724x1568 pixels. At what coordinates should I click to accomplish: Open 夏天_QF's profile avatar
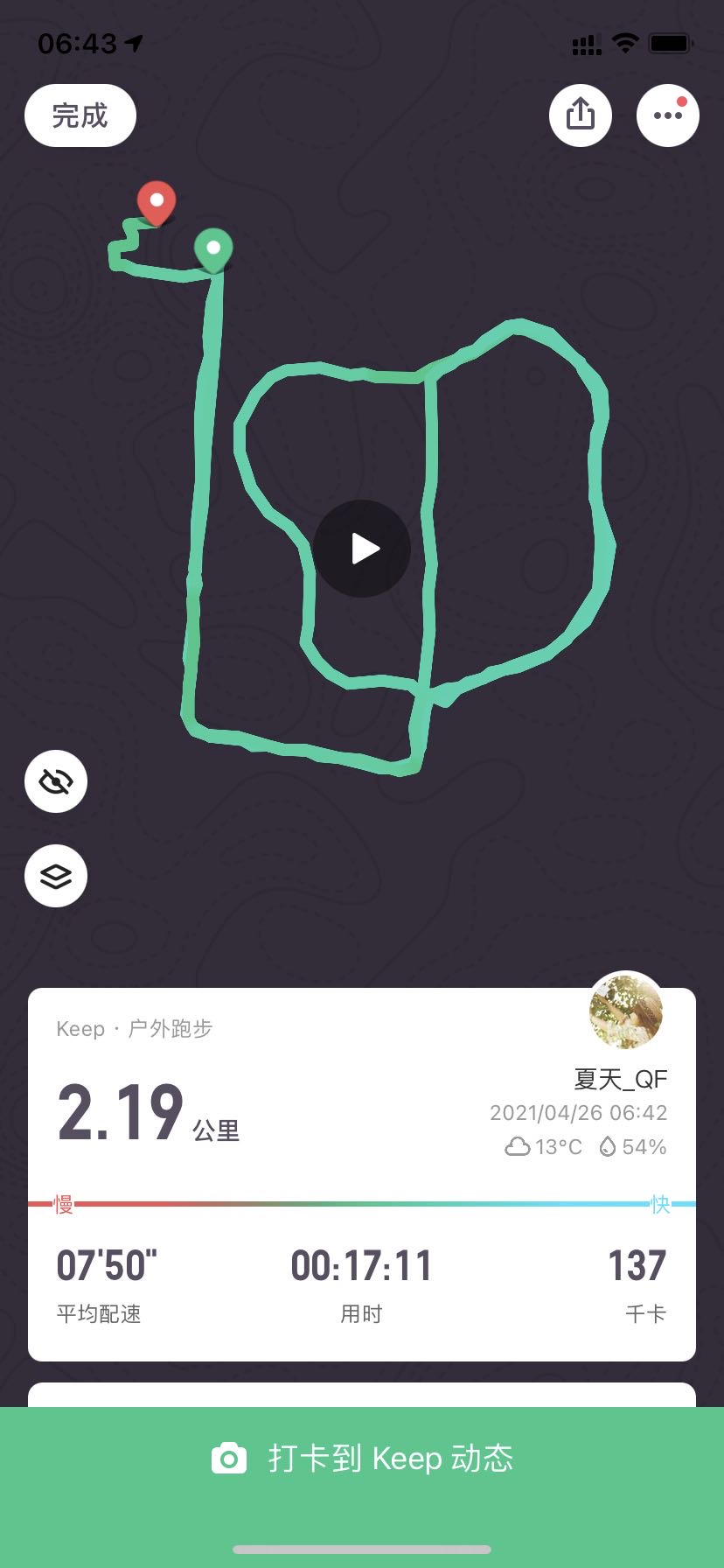(626, 1011)
